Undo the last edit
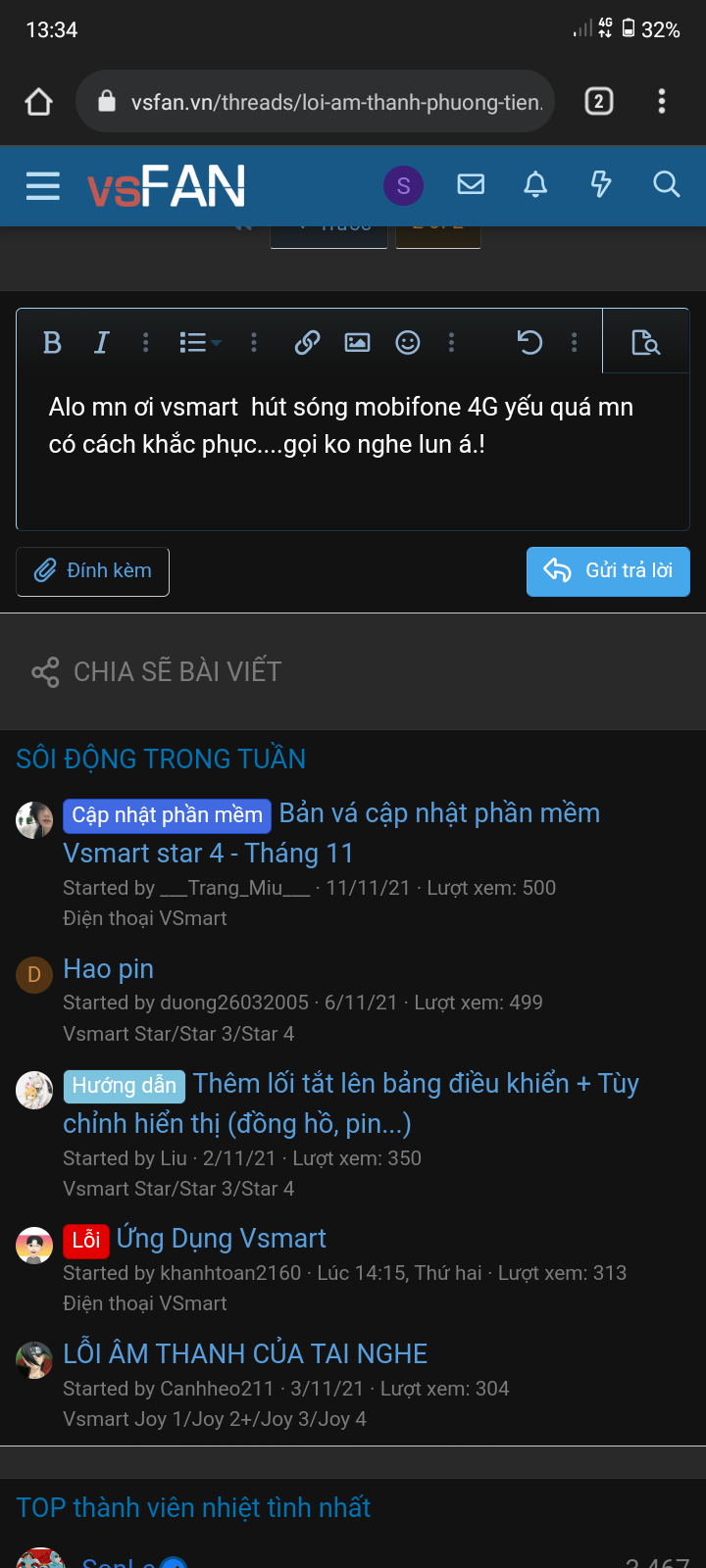The width and height of the screenshot is (706, 1568). 529,342
